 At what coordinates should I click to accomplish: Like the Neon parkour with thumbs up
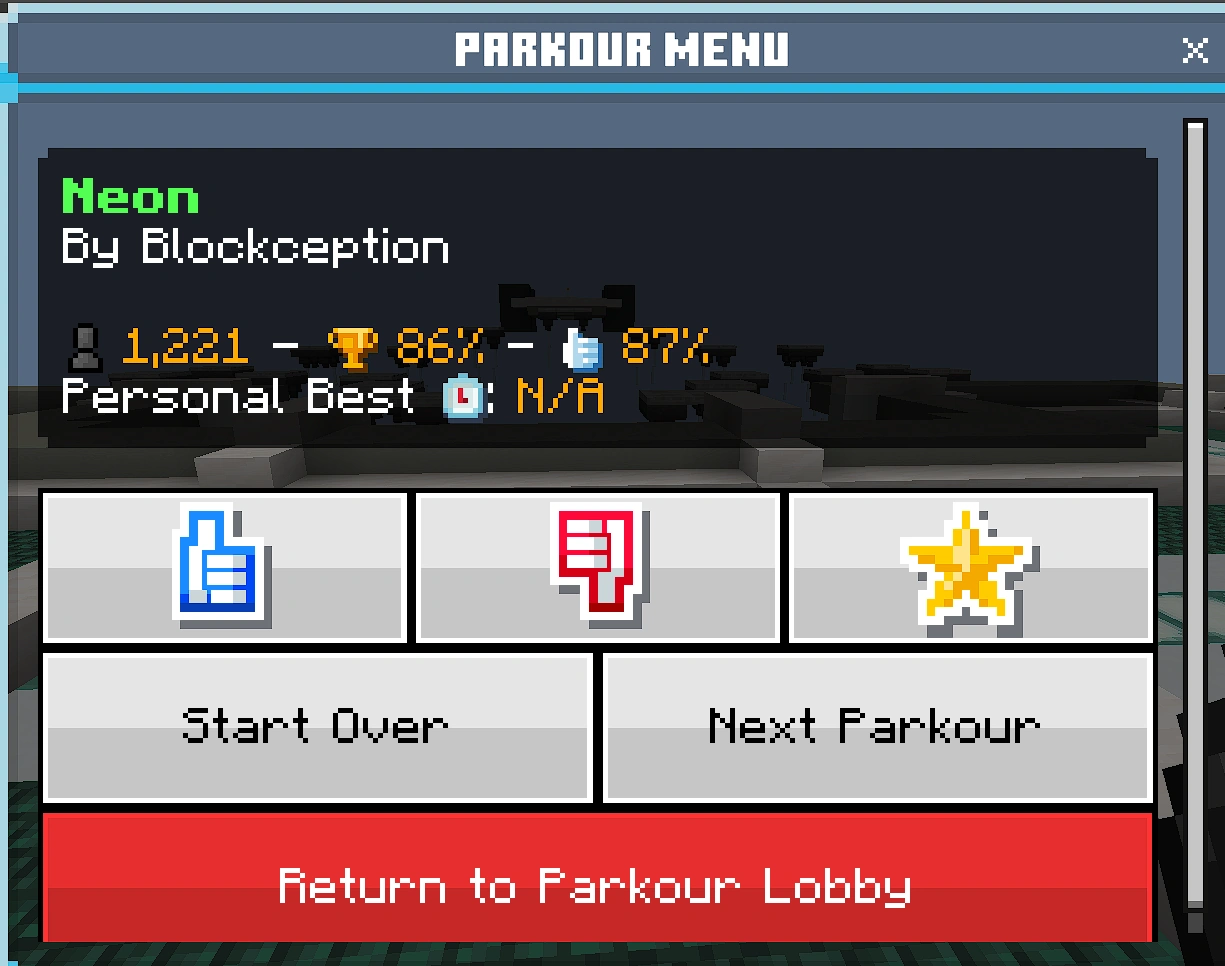225,567
